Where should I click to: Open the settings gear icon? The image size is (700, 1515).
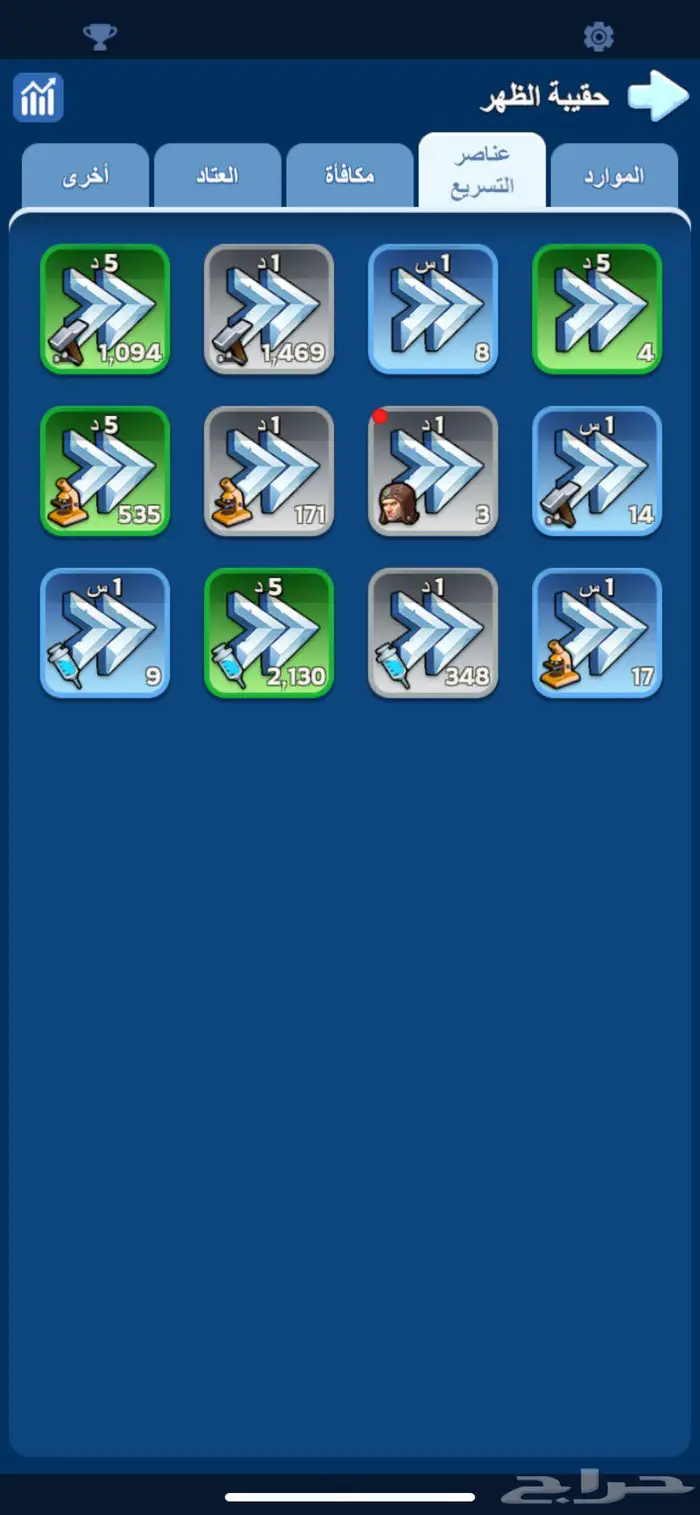click(x=598, y=38)
